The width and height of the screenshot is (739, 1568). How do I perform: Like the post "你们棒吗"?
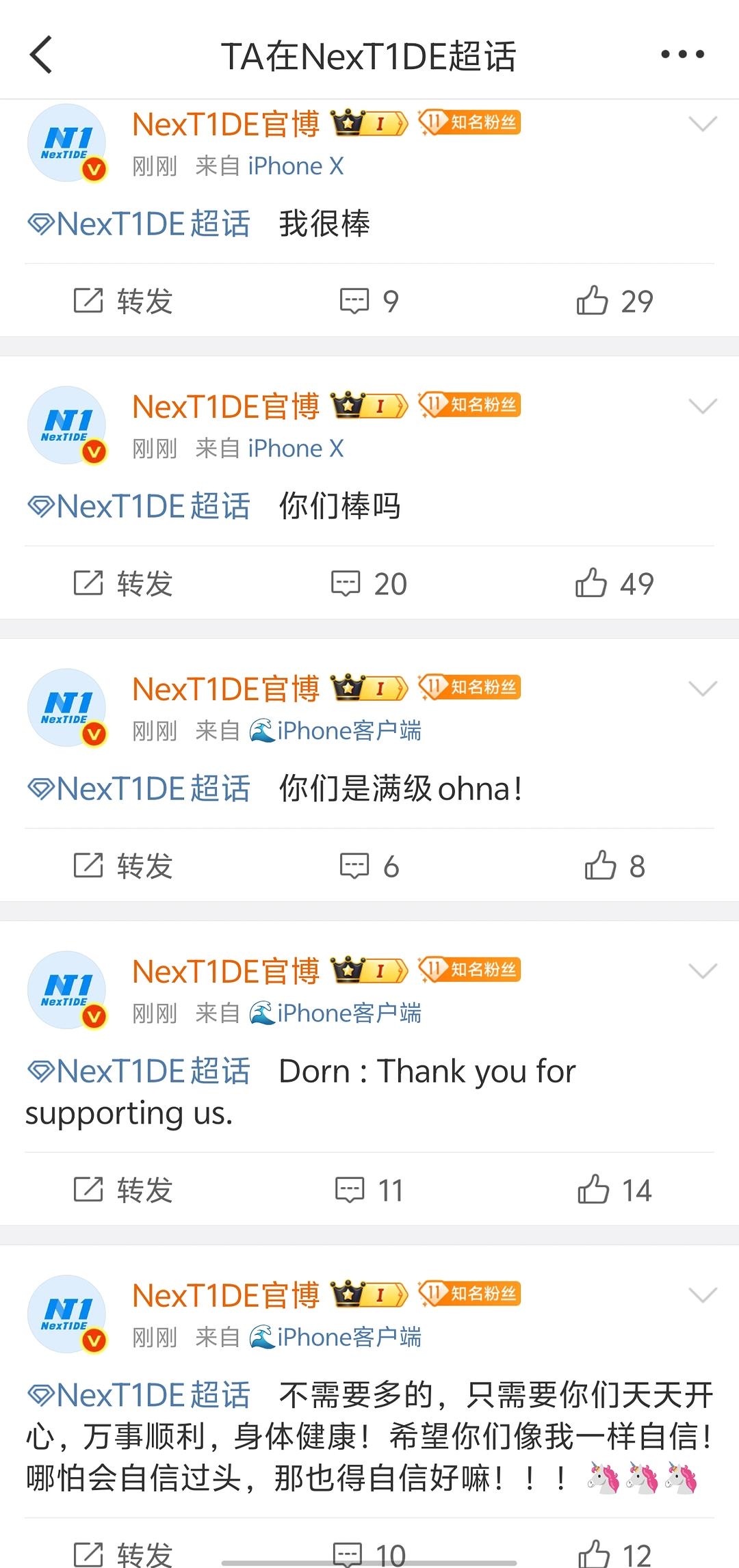pyautogui.click(x=614, y=583)
